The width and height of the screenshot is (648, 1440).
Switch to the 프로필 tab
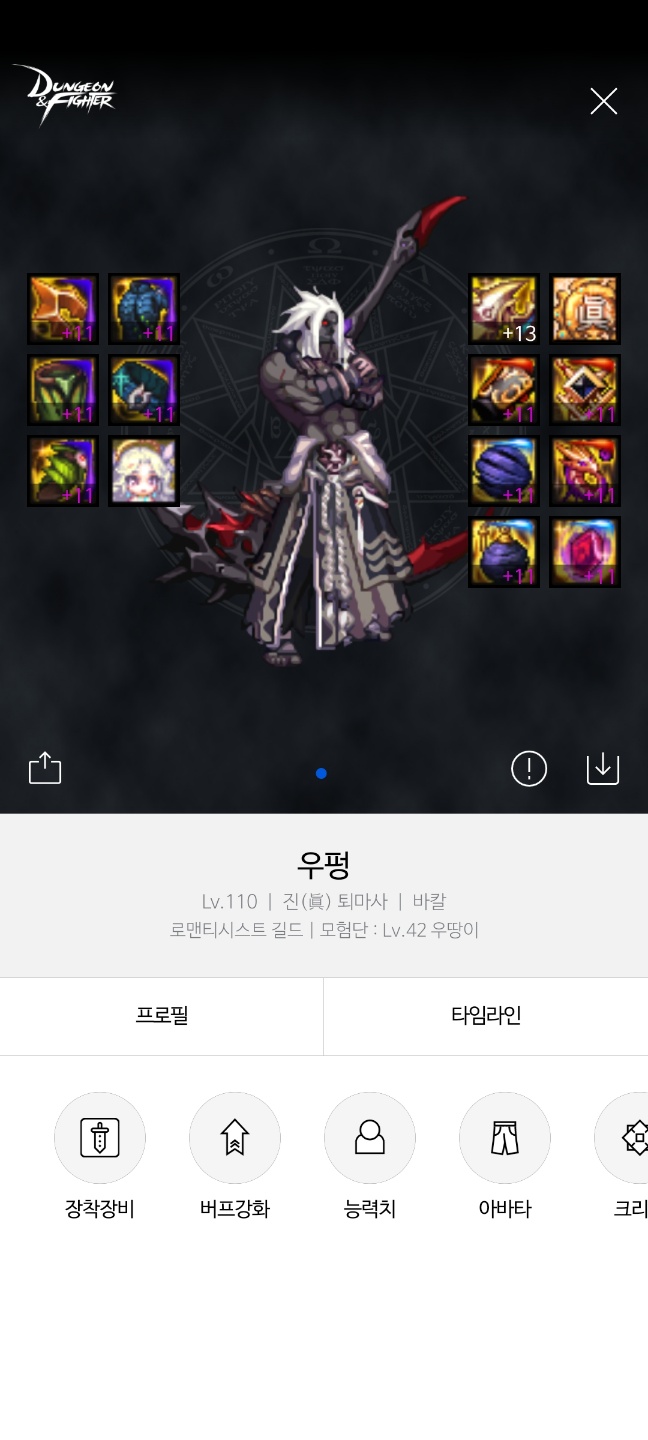[162, 1016]
